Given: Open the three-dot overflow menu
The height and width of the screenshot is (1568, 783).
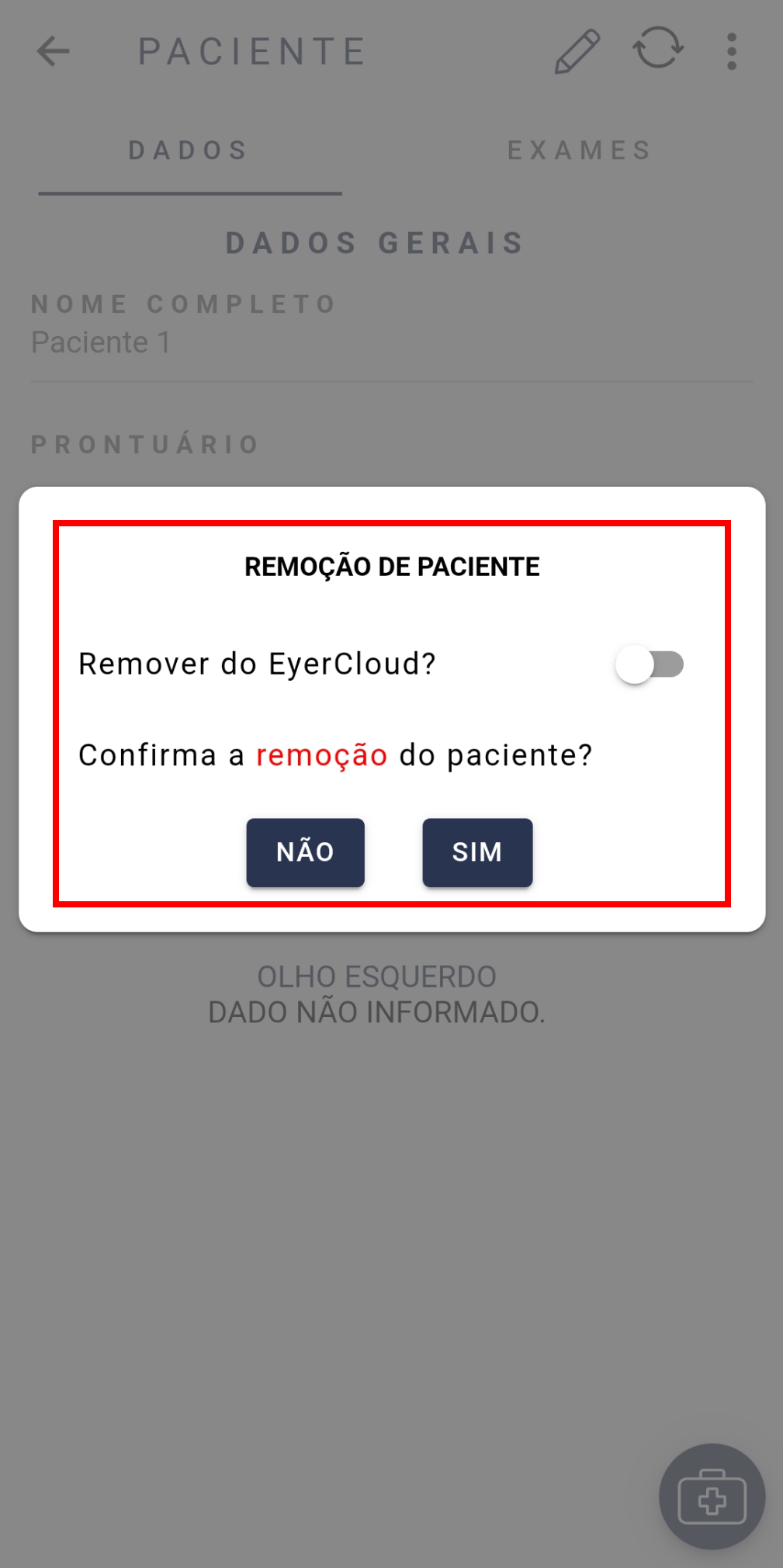Looking at the screenshot, I should 732,51.
